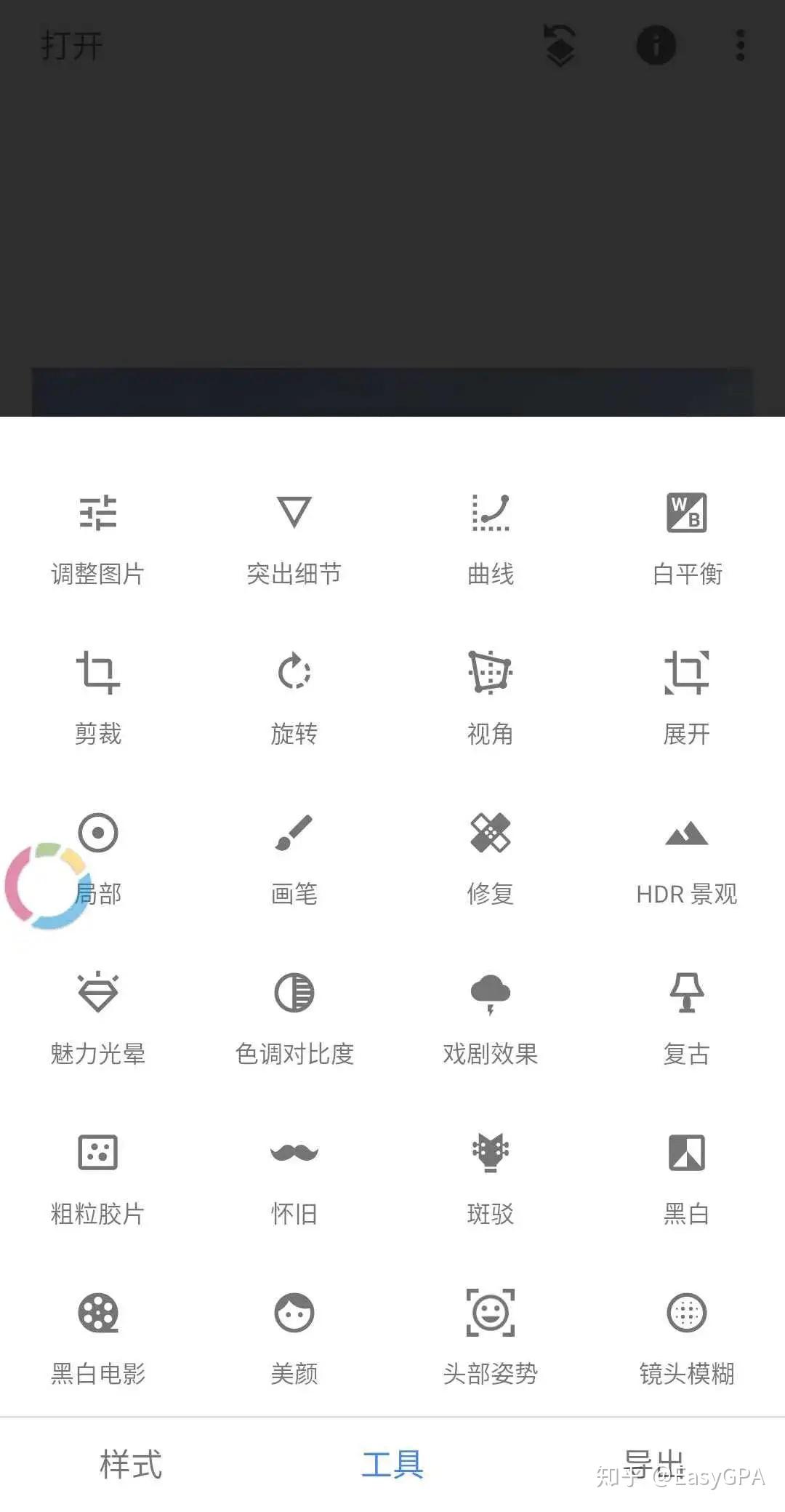Select the 旋转 rotate tool
785x1512 pixels.
(x=294, y=700)
